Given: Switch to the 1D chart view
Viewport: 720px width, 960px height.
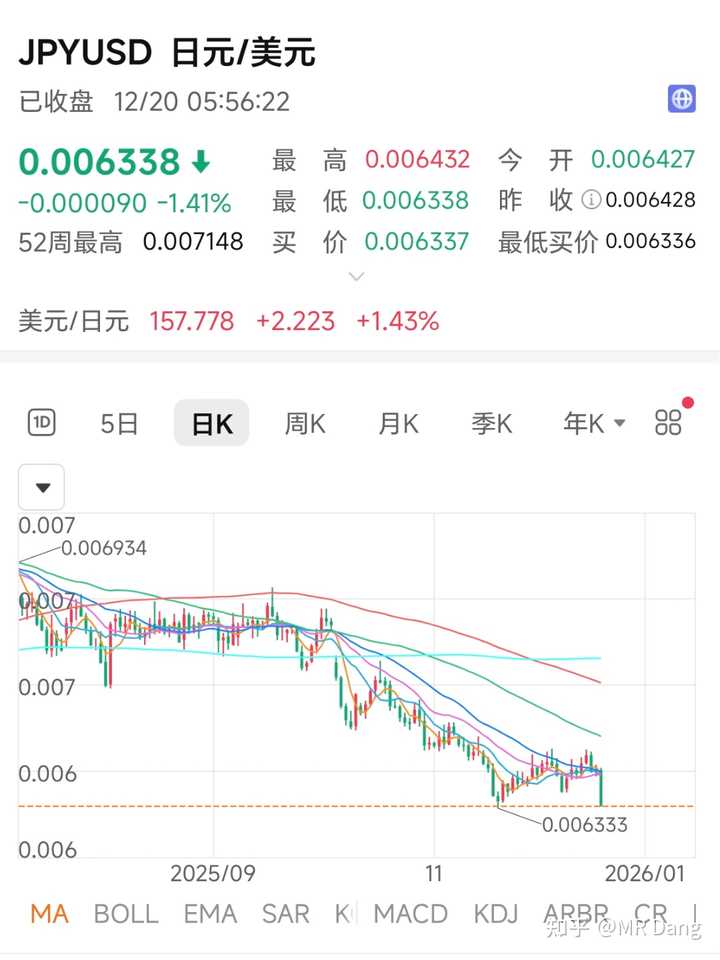Looking at the screenshot, I should pos(41,423).
